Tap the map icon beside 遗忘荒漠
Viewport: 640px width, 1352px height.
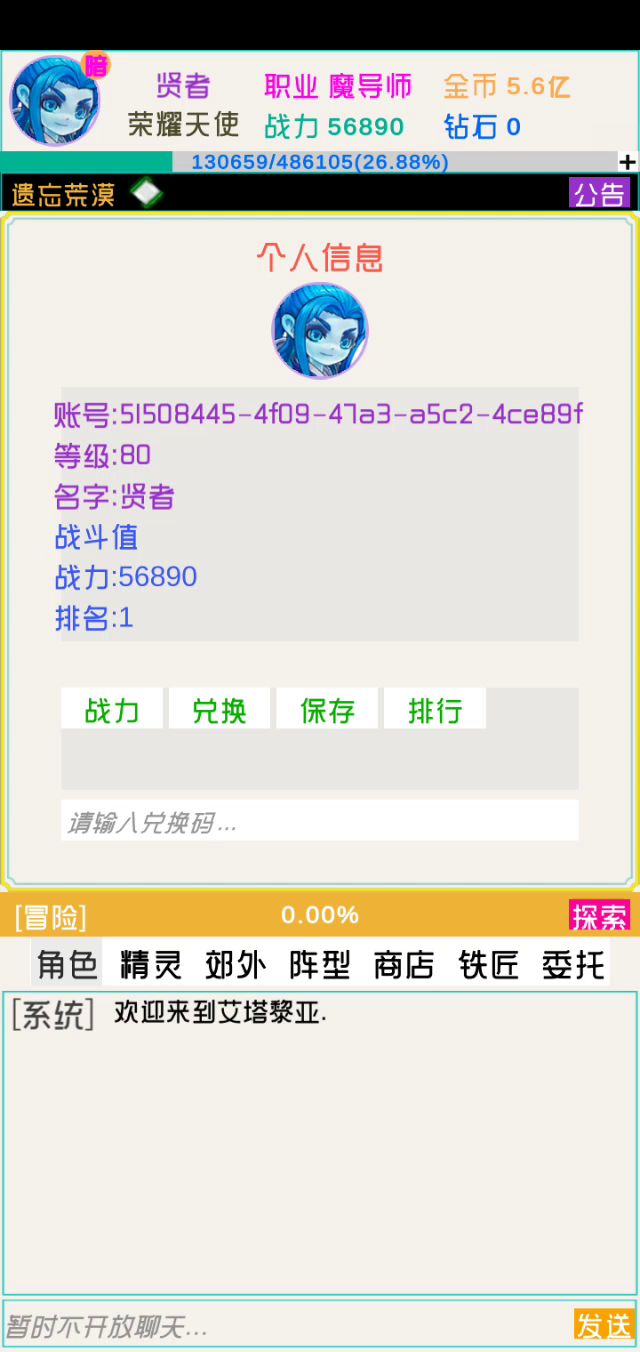coord(146,192)
